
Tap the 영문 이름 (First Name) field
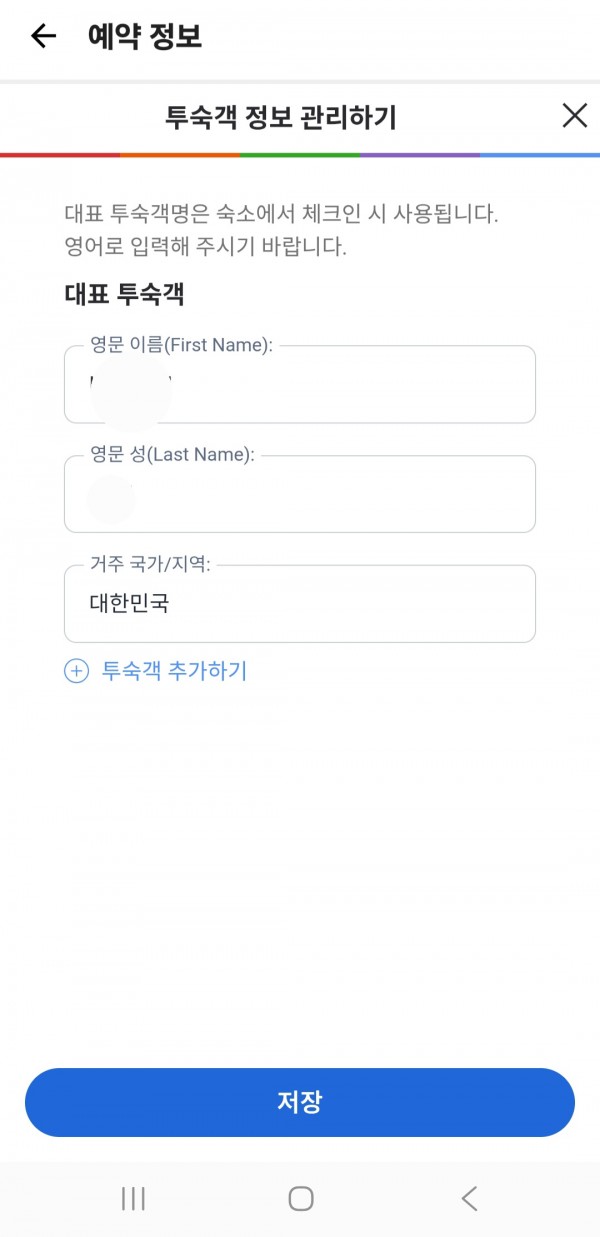(300, 384)
